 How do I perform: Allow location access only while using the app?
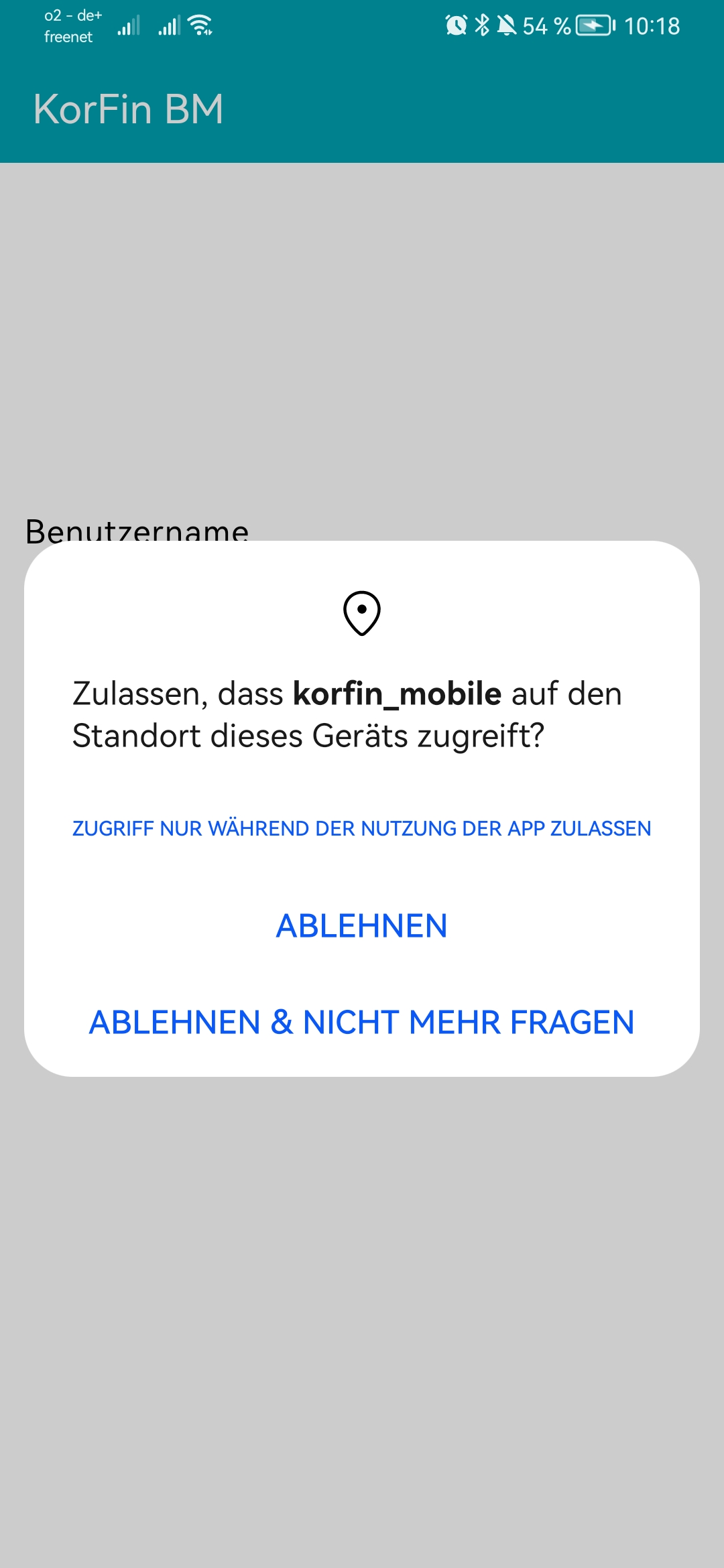(362, 829)
